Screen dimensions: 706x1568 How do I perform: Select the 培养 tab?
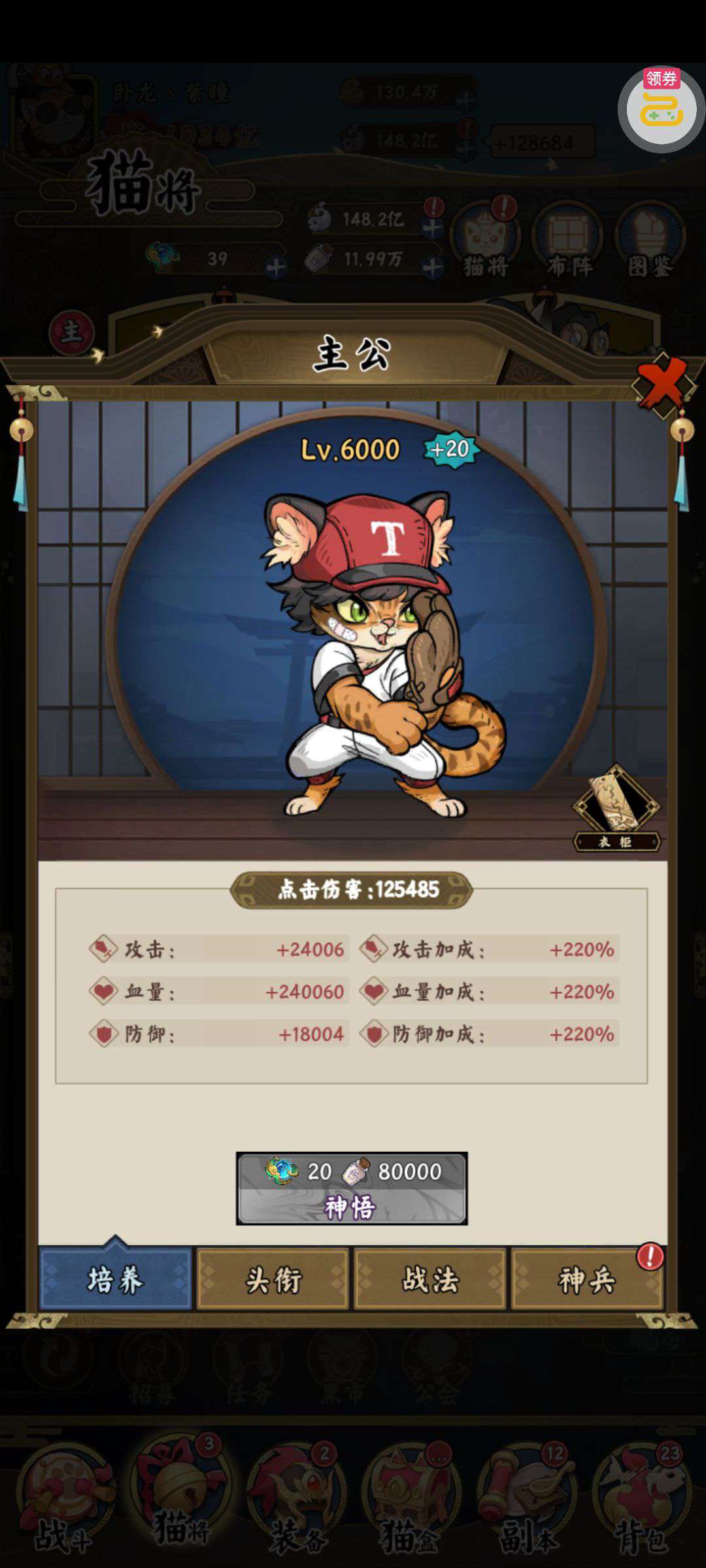coord(116,1279)
